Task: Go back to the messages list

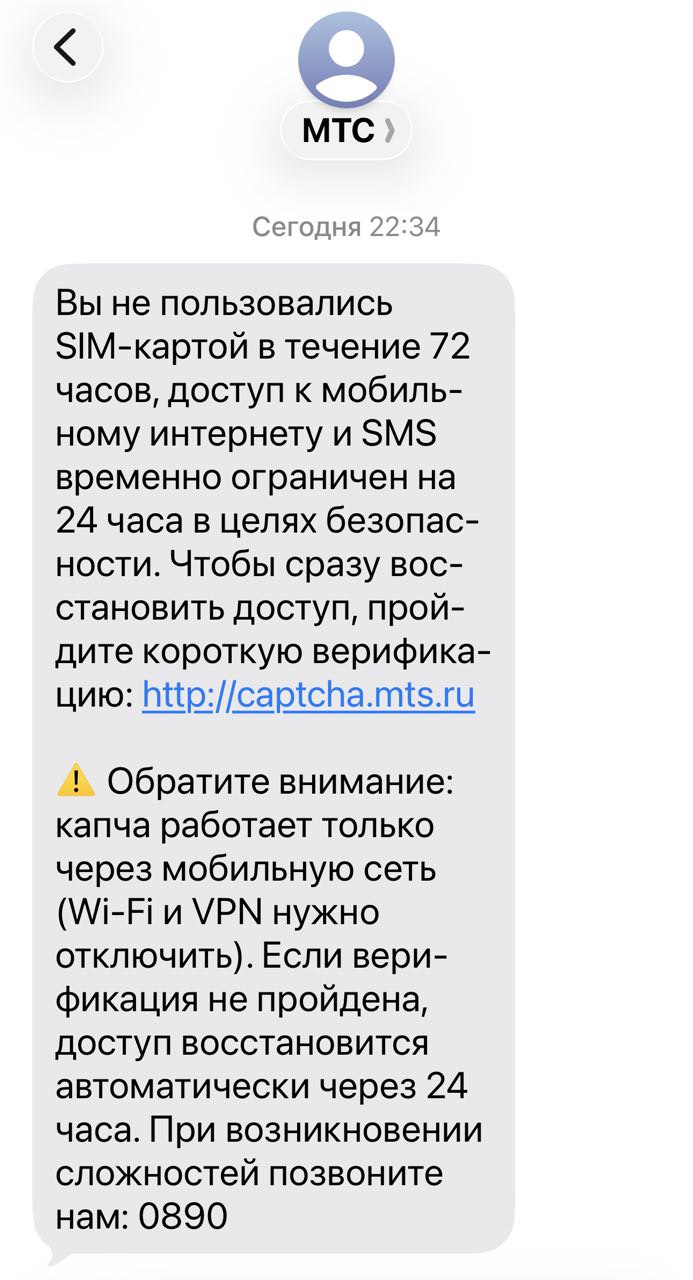Action: 67,48
